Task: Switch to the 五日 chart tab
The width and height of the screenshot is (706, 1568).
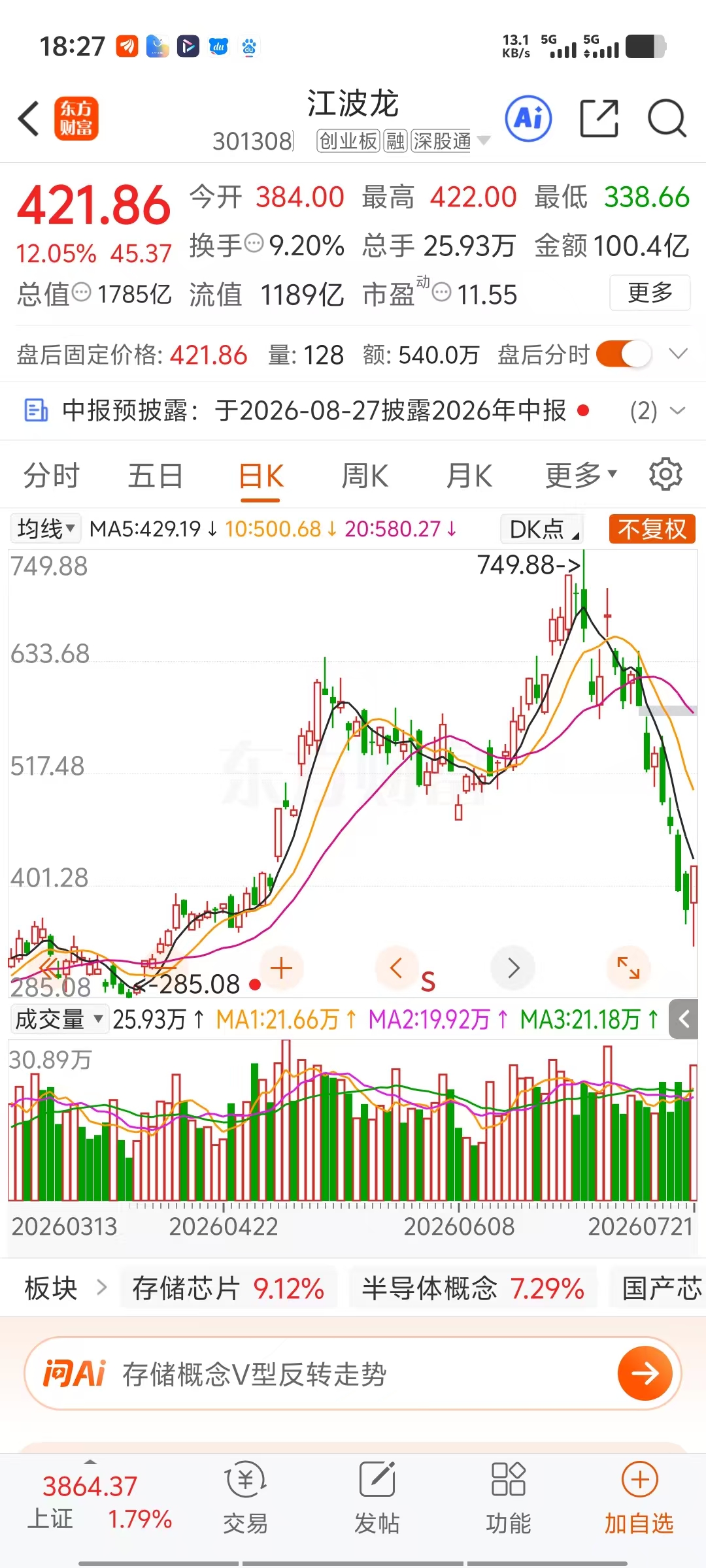Action: point(156,476)
